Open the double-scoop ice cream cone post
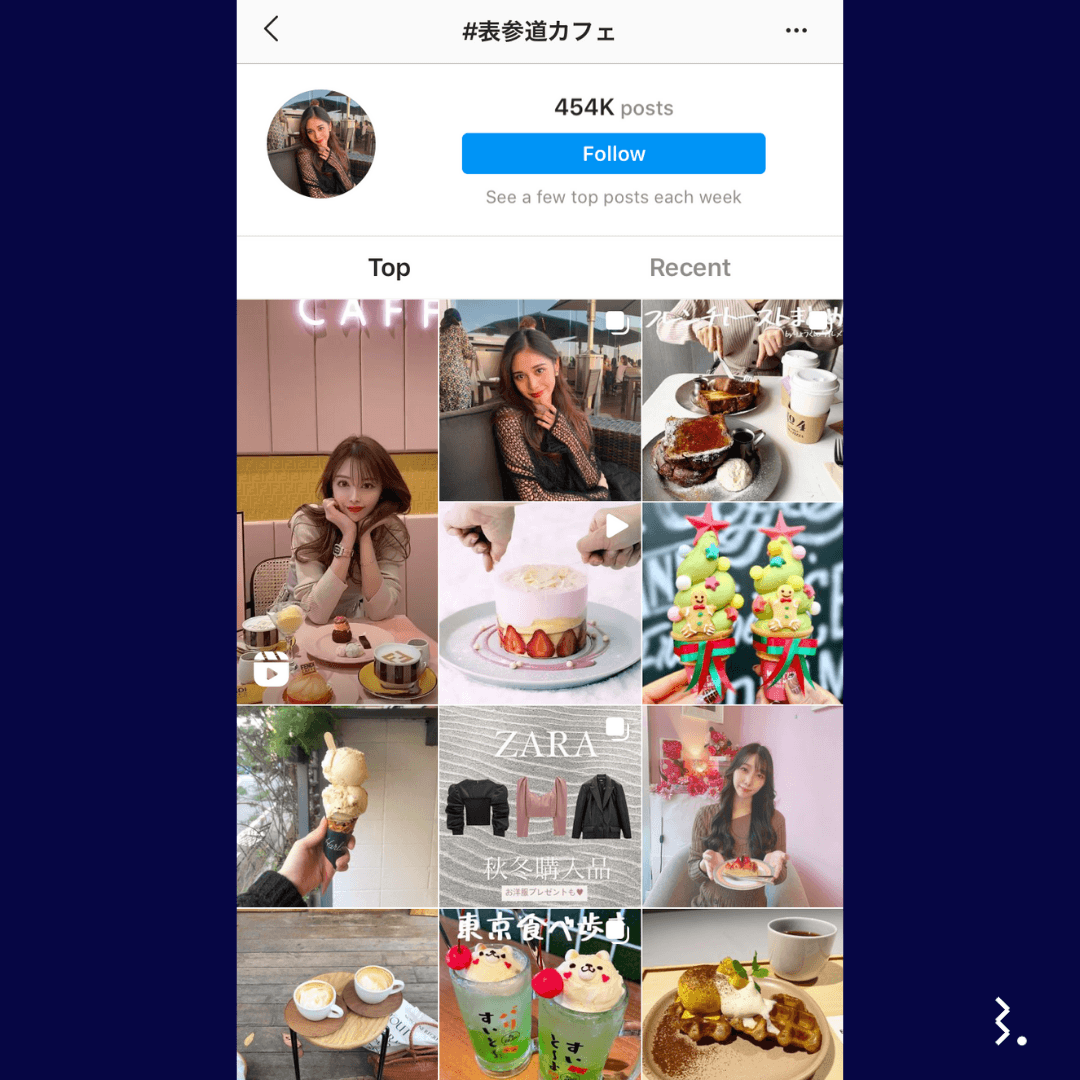The height and width of the screenshot is (1080, 1080). point(337,806)
